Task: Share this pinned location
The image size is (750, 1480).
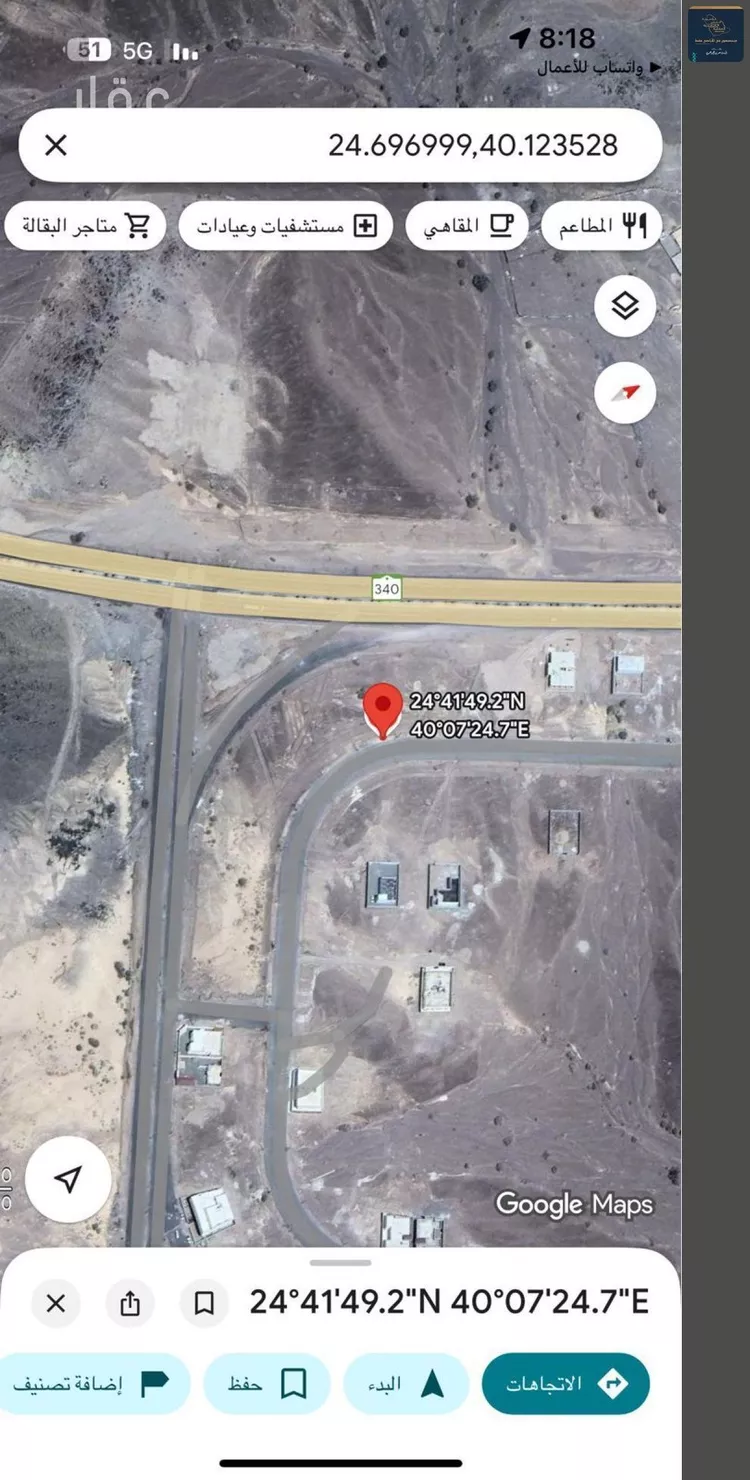Action: tap(130, 1303)
